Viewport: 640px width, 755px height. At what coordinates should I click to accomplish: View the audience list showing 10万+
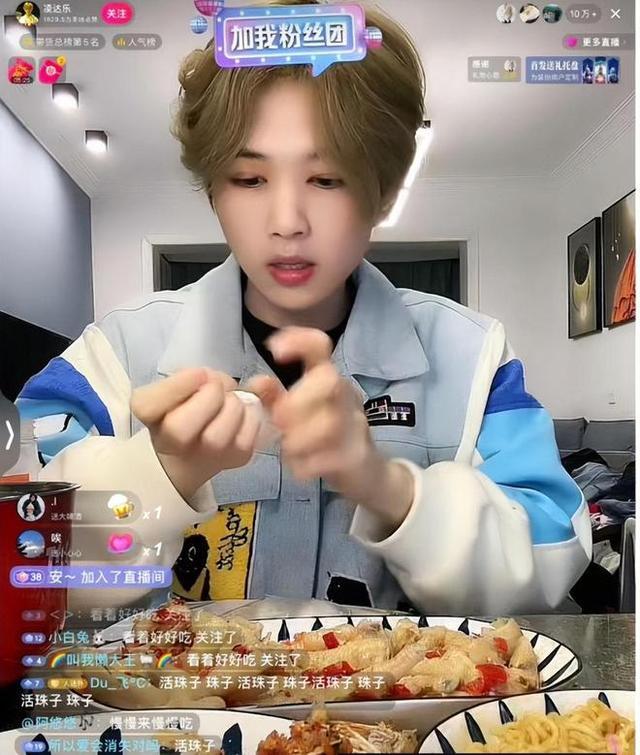pyautogui.click(x=582, y=14)
